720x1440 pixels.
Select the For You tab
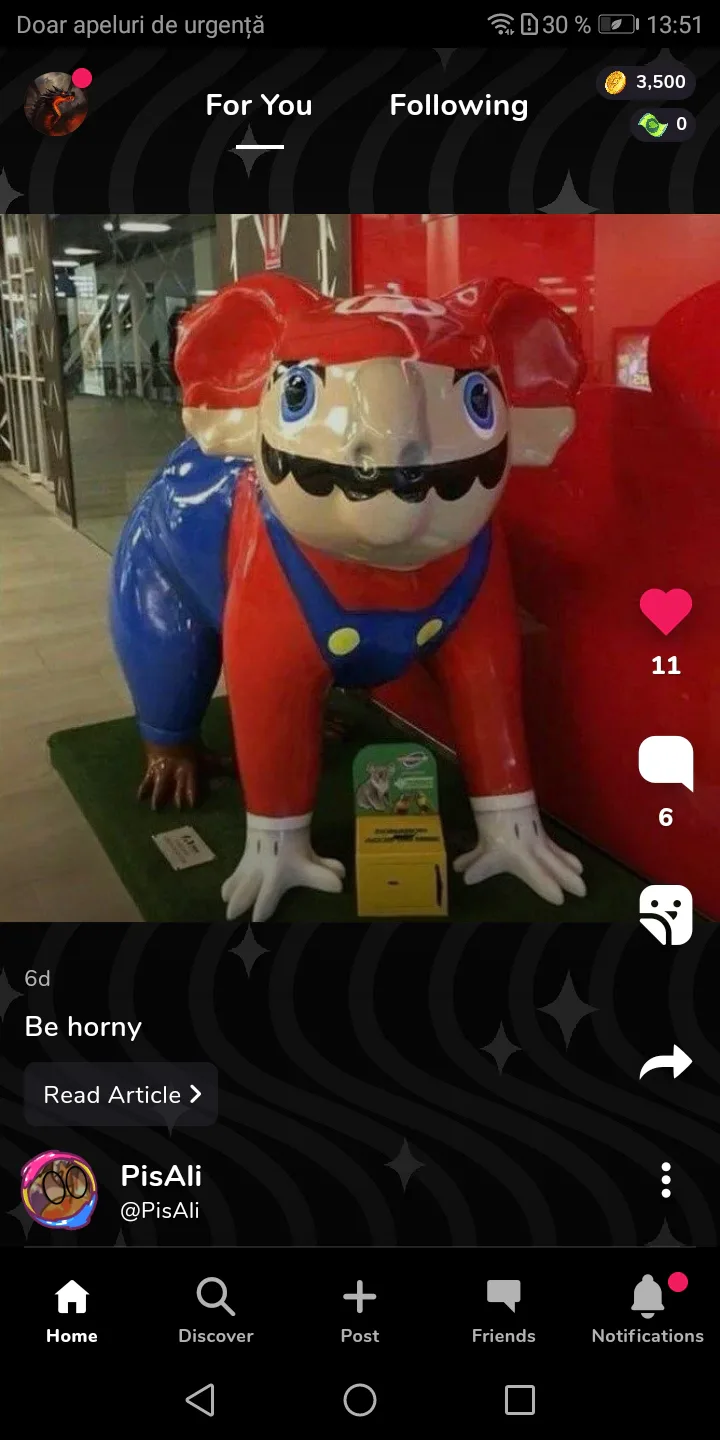259,105
